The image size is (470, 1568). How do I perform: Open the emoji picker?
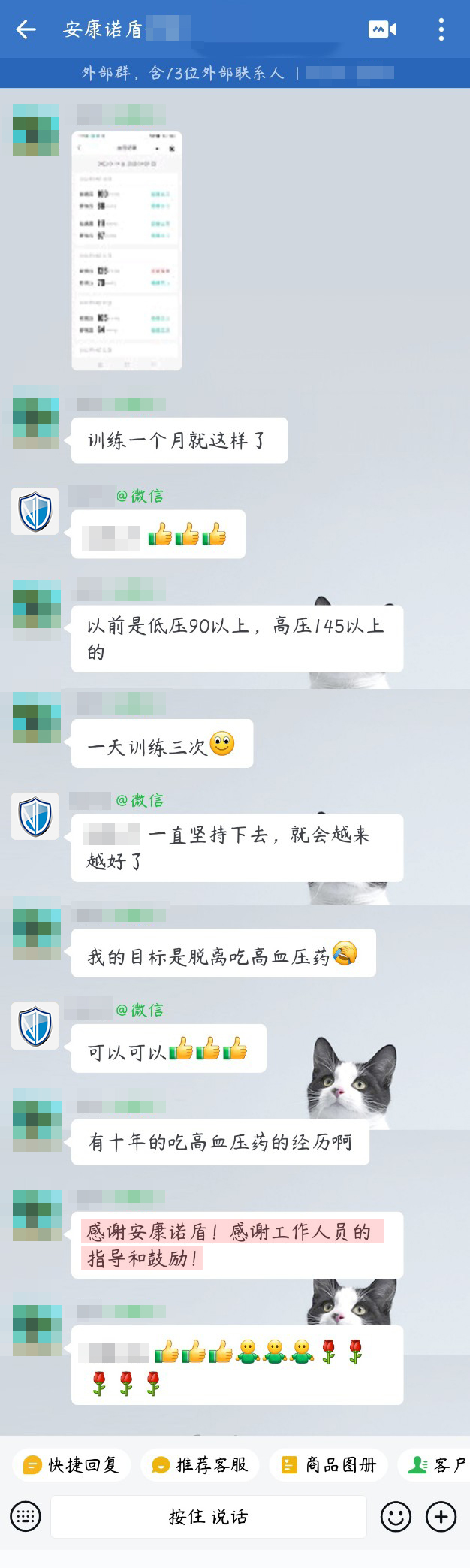point(396,1517)
